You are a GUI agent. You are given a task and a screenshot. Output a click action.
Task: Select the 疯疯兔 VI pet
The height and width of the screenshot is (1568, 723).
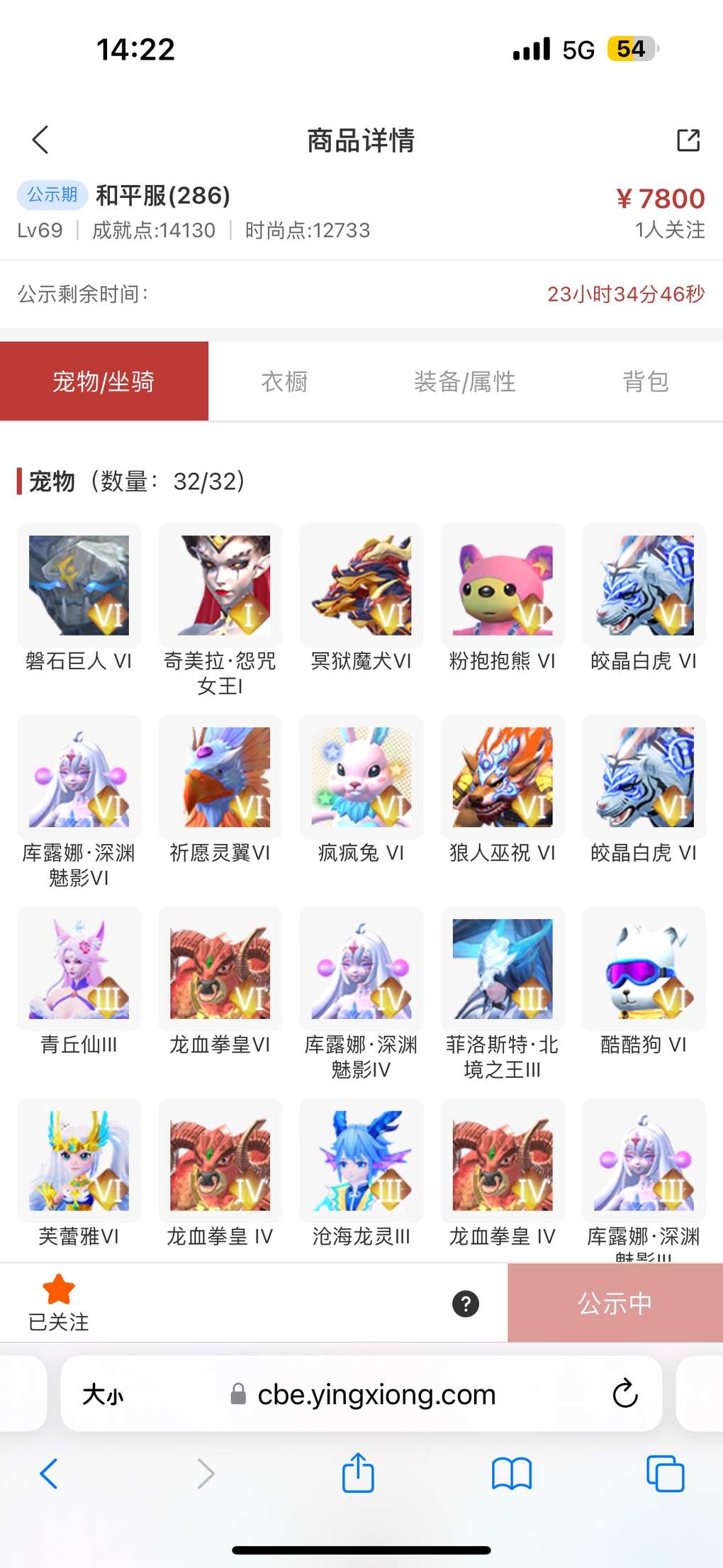(361, 777)
